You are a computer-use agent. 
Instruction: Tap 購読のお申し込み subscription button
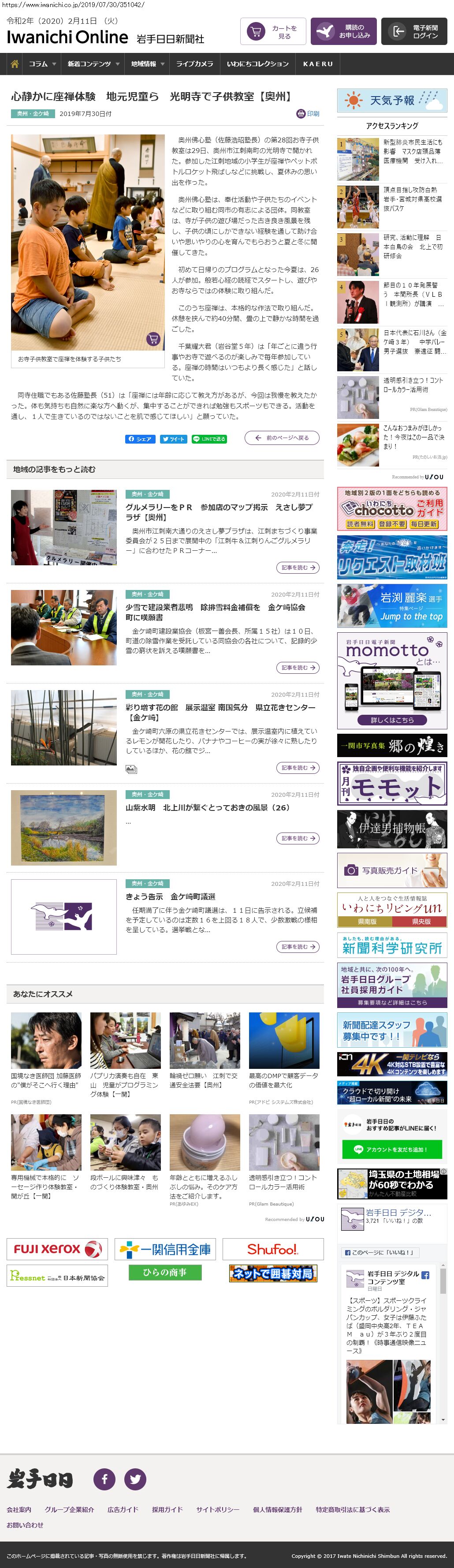coord(343,32)
